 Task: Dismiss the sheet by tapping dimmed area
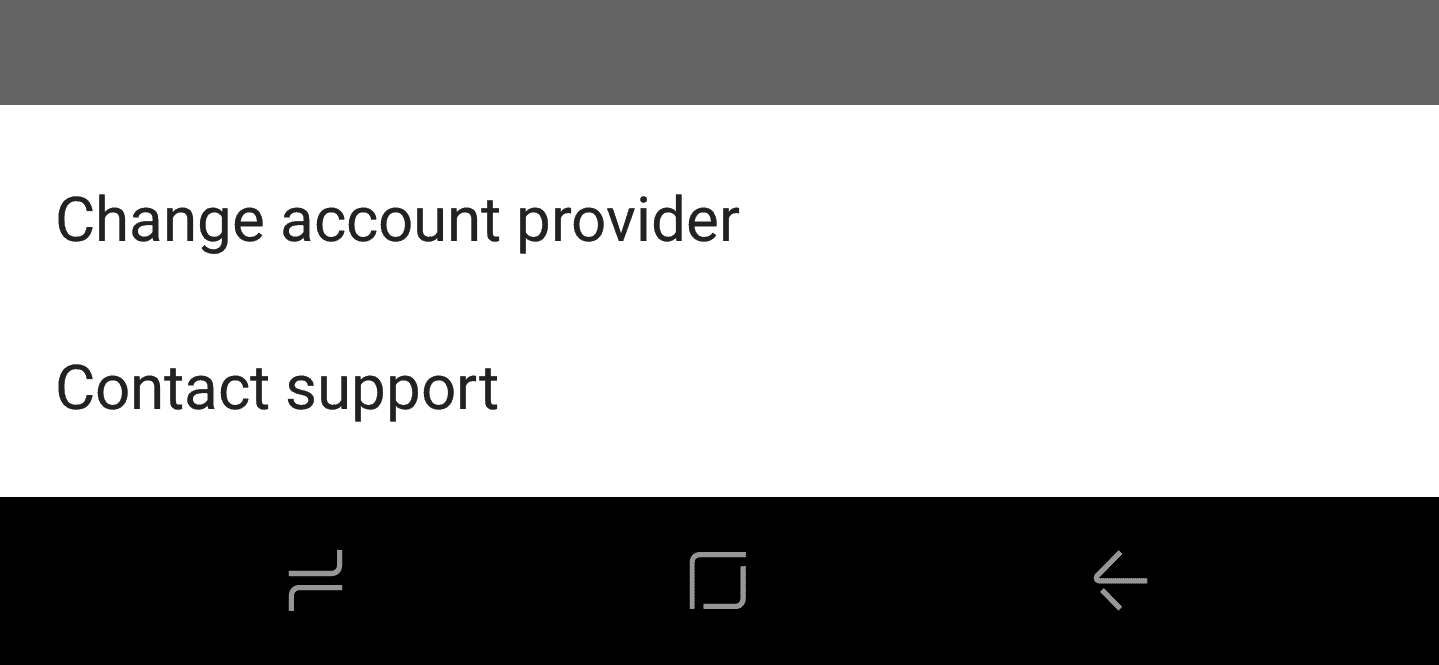(719, 50)
